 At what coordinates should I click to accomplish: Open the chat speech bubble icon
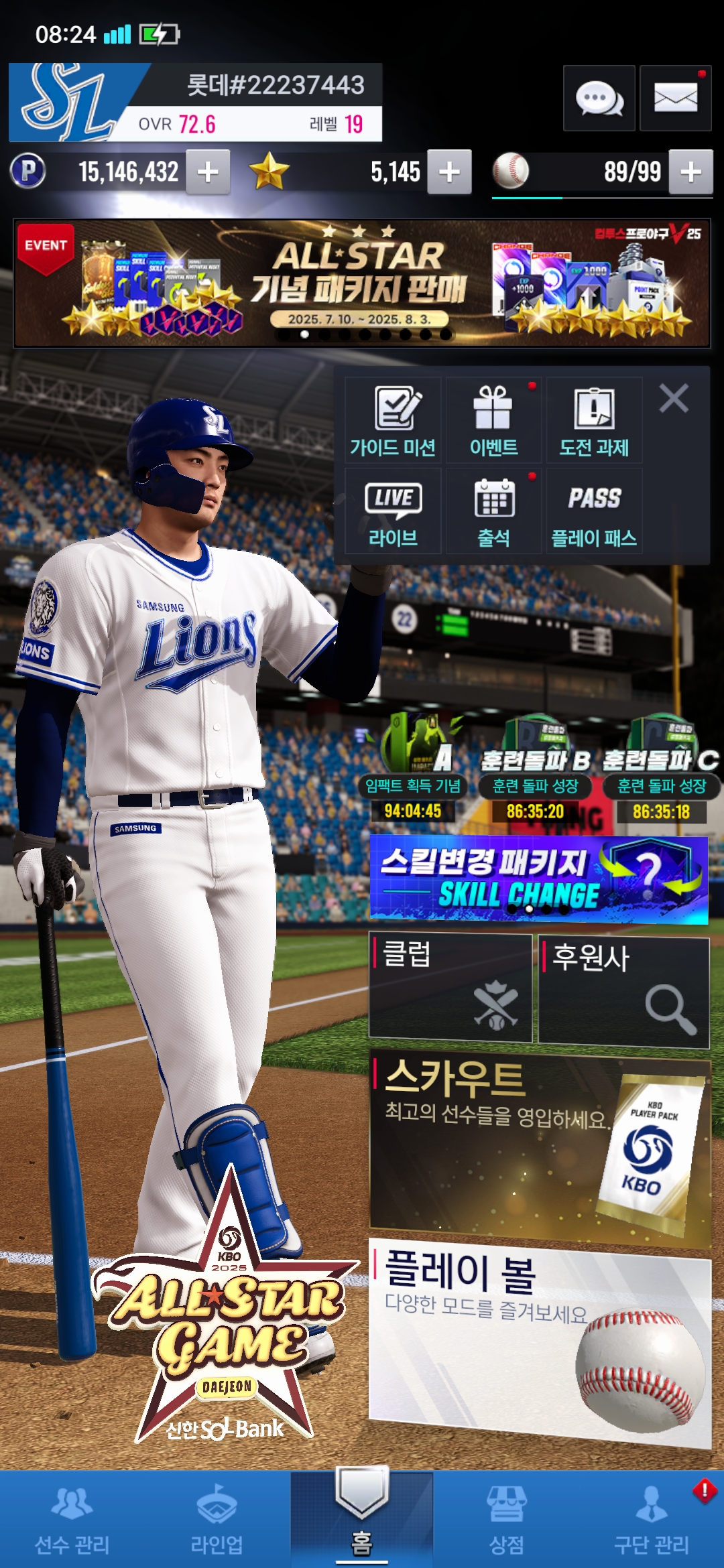[x=599, y=99]
